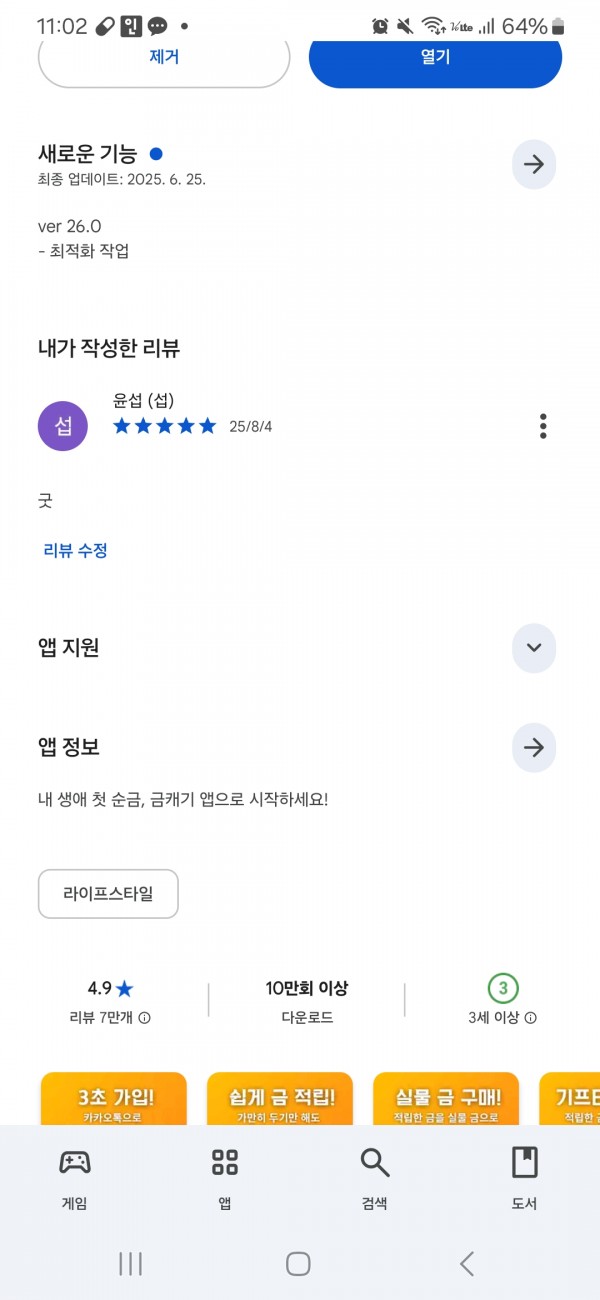This screenshot has height=1300, width=600.
Task: Switch to the 검색 tab
Action: (375, 1178)
